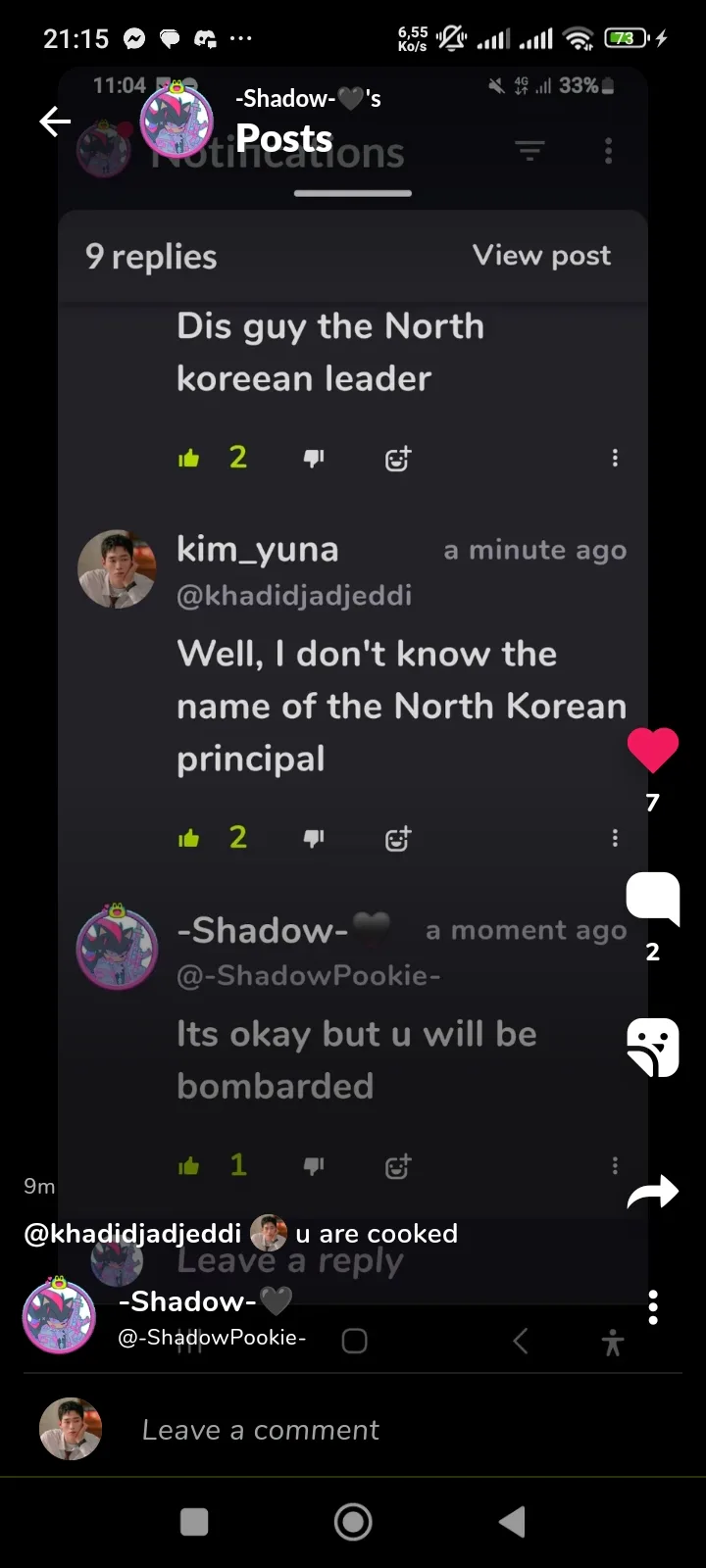Like the post with the heart icon
Image resolution: width=706 pixels, height=1568 pixels.
653,750
